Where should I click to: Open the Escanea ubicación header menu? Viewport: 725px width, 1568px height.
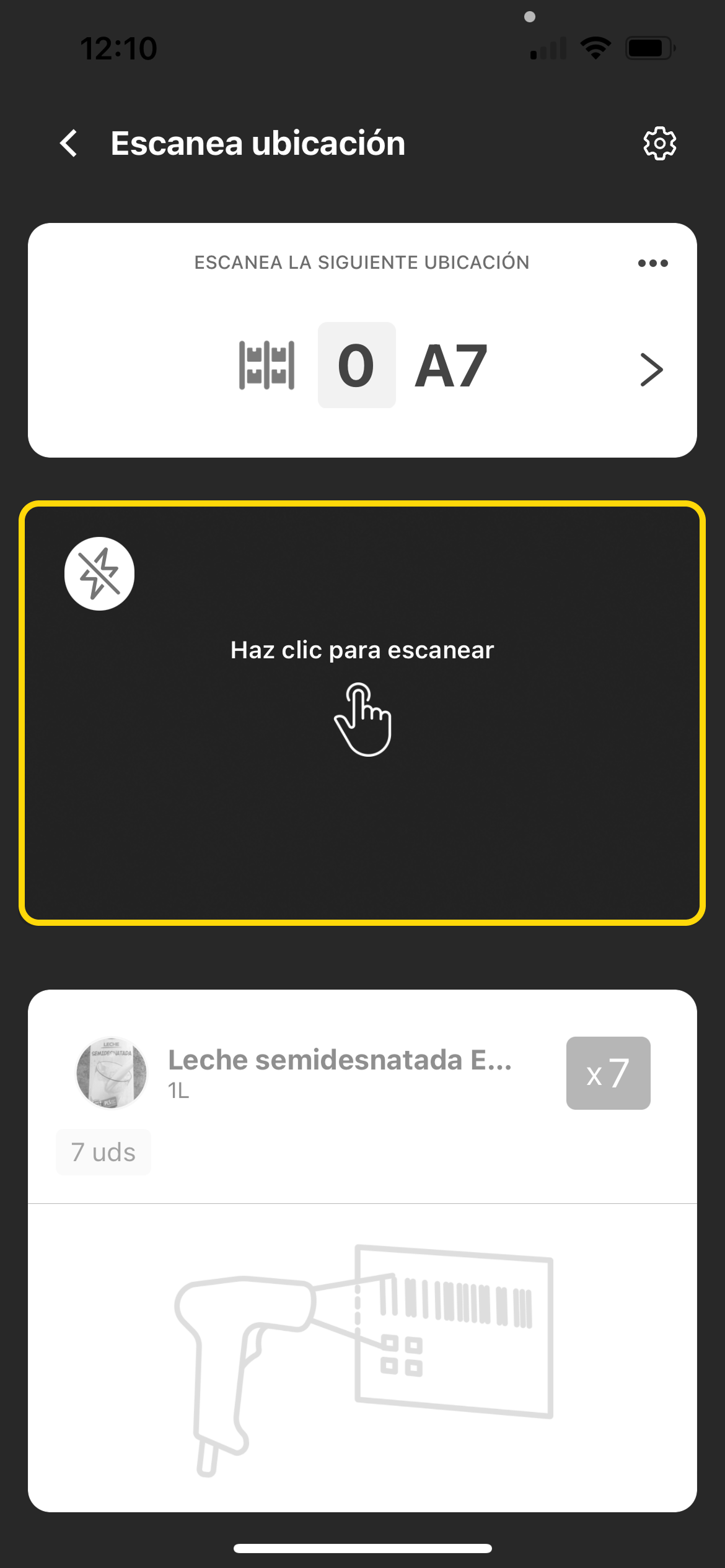[258, 143]
